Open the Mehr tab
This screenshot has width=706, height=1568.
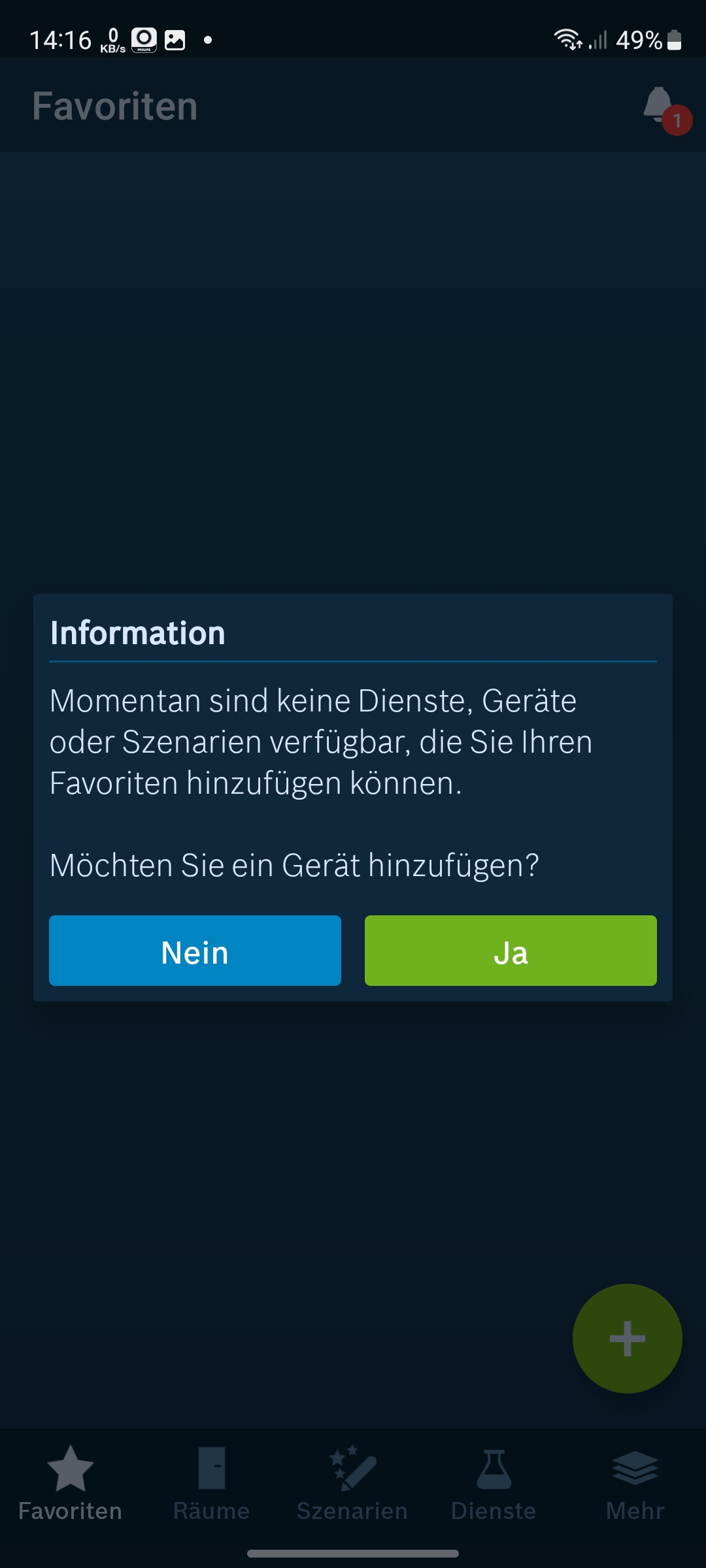[x=635, y=1483]
